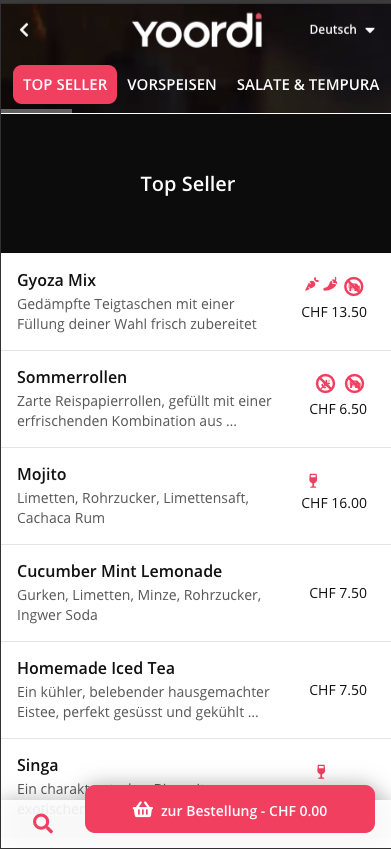Open Cucumber Mint Lemonade
The height and width of the screenshot is (849, 391).
(196, 593)
